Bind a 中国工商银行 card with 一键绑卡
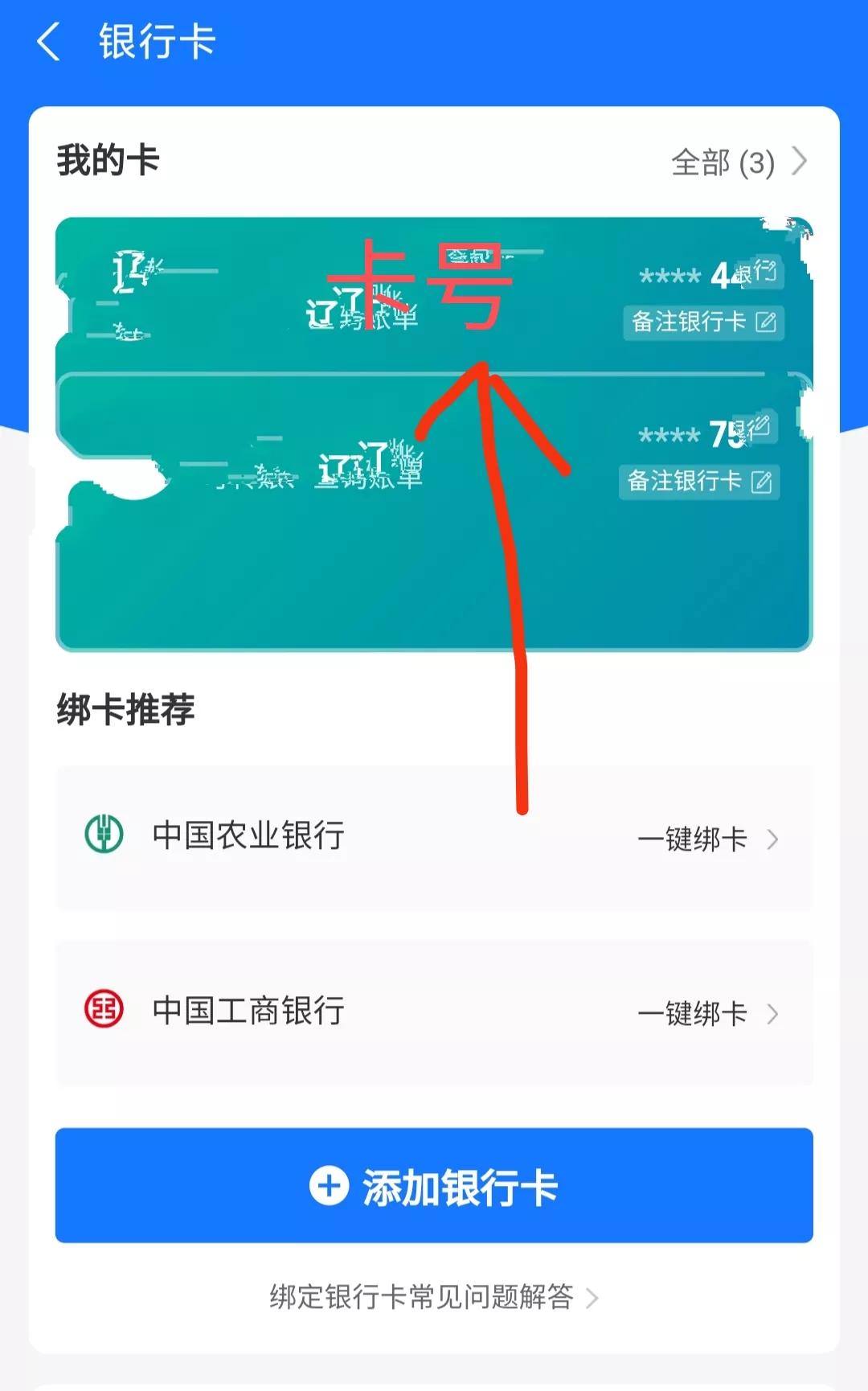 (707, 1013)
